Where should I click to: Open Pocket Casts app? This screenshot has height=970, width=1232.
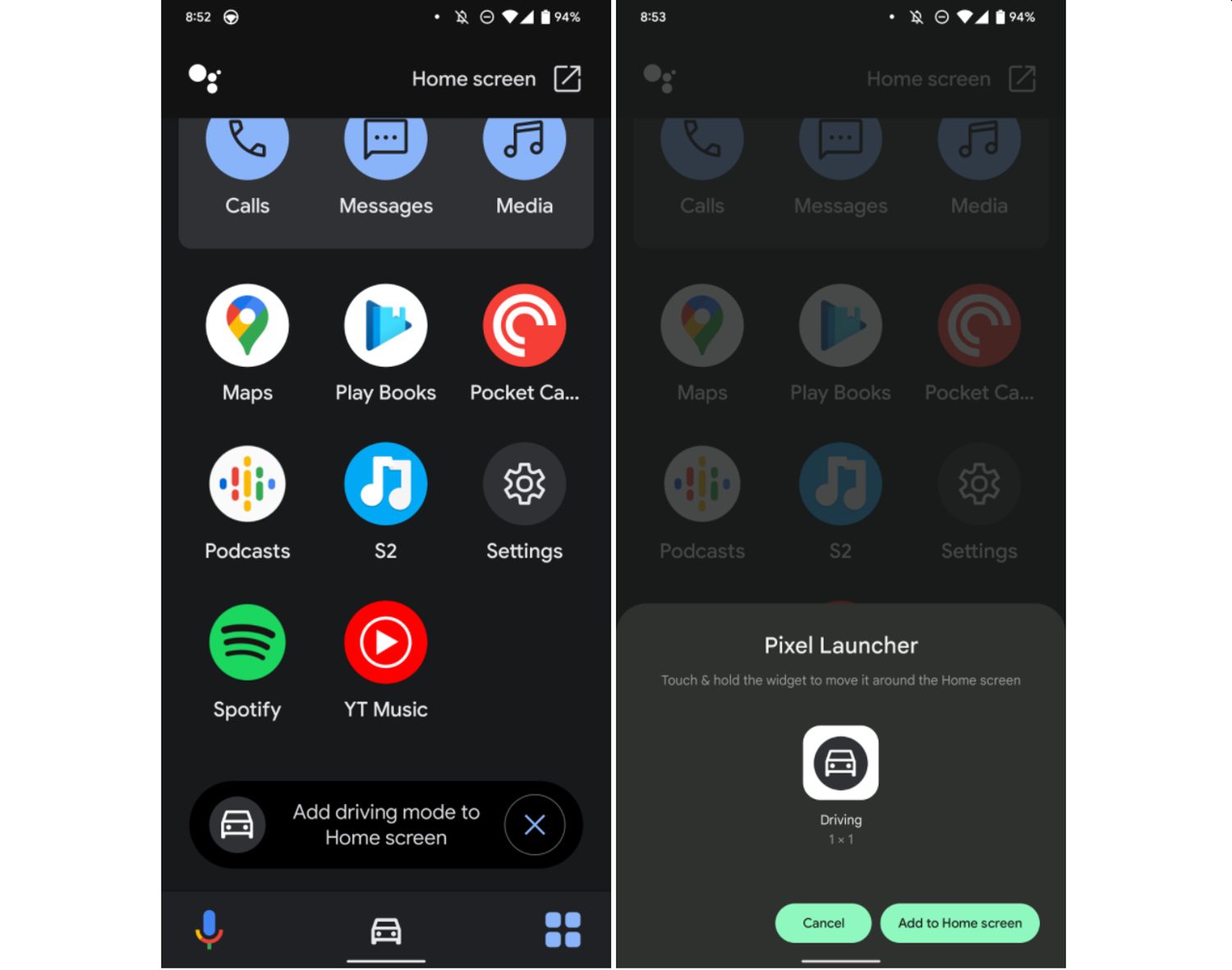click(524, 326)
